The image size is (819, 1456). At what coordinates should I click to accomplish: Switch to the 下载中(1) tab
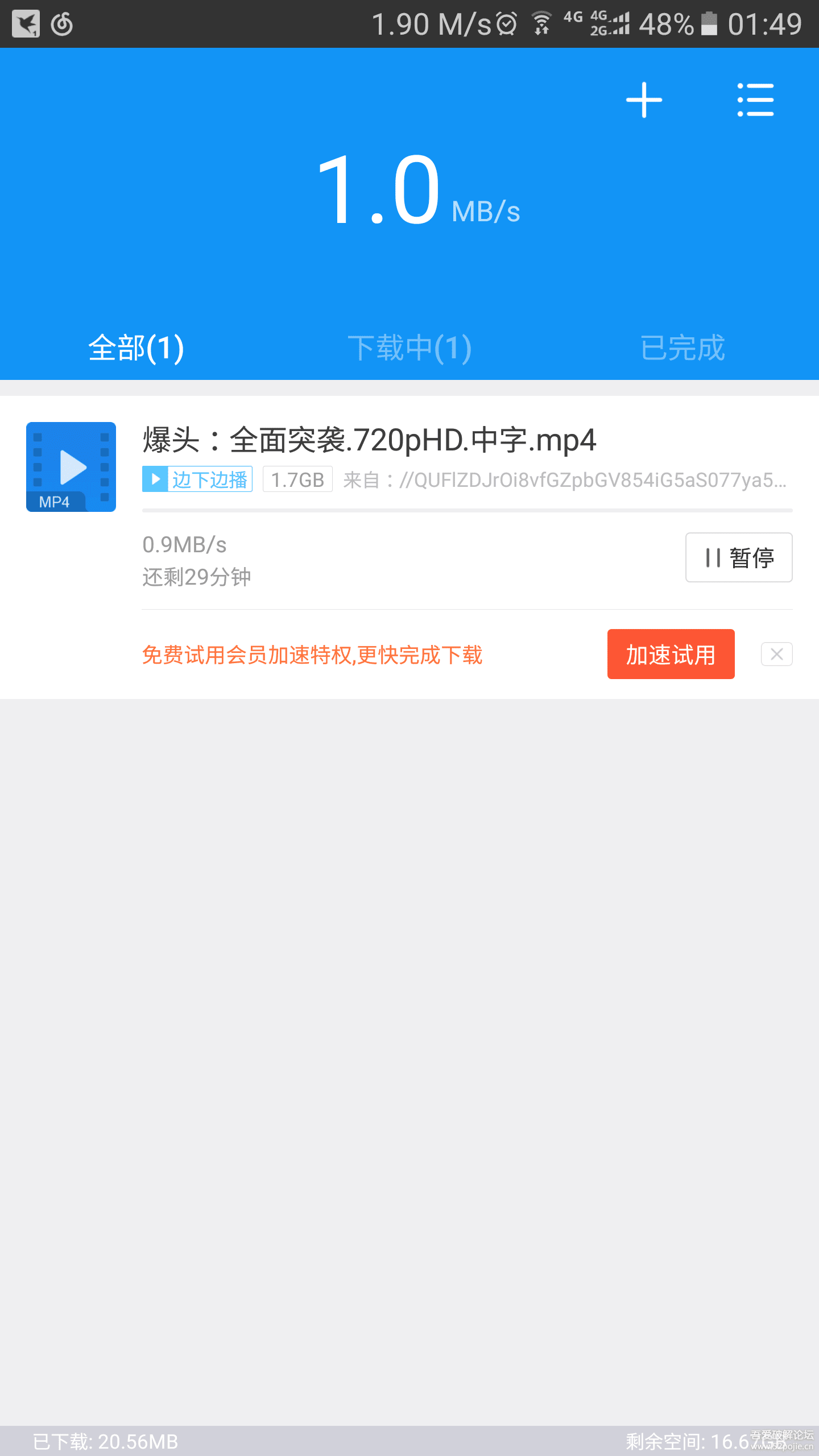tap(409, 348)
